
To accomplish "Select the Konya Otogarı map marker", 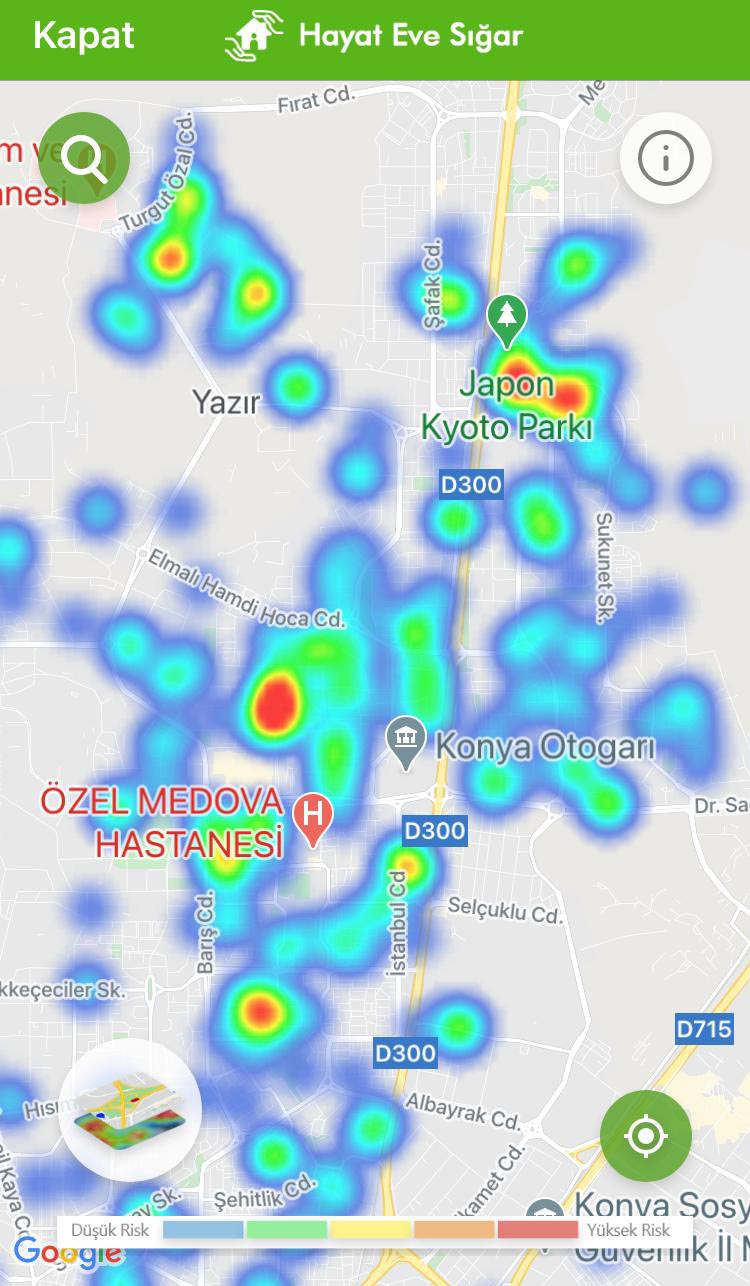I will 406,742.
